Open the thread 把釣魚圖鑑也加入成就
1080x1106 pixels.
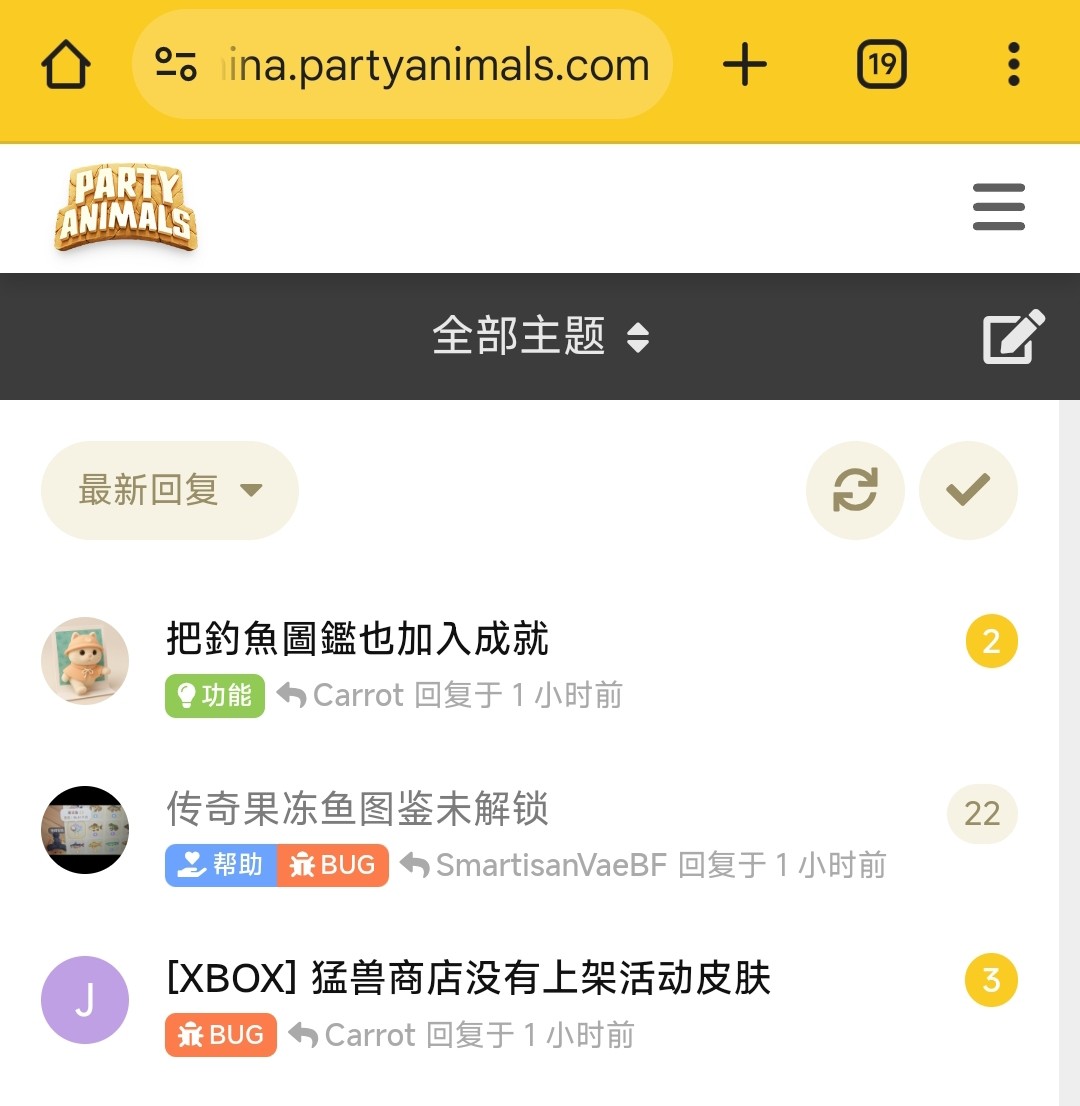click(358, 640)
